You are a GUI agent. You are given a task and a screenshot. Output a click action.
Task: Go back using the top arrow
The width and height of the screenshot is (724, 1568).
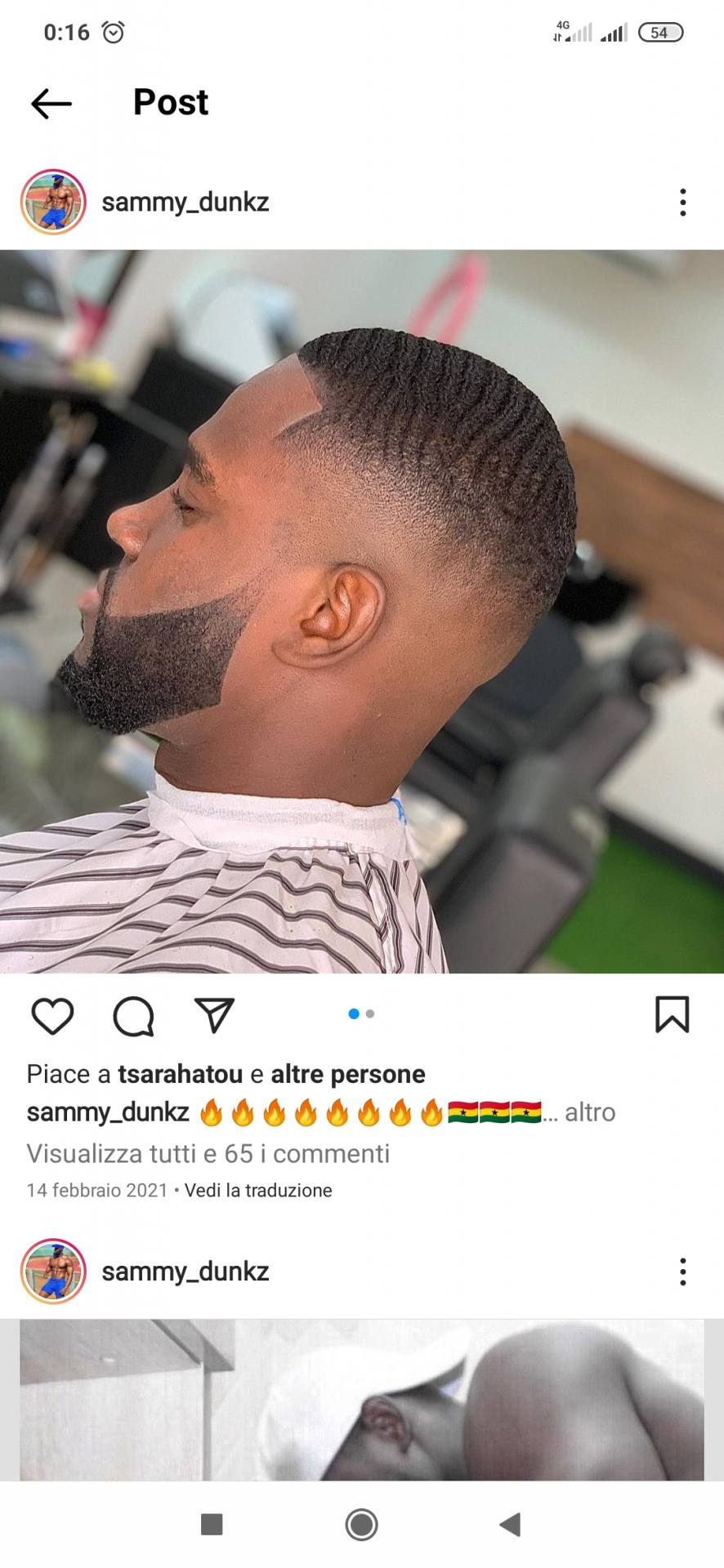(x=51, y=104)
